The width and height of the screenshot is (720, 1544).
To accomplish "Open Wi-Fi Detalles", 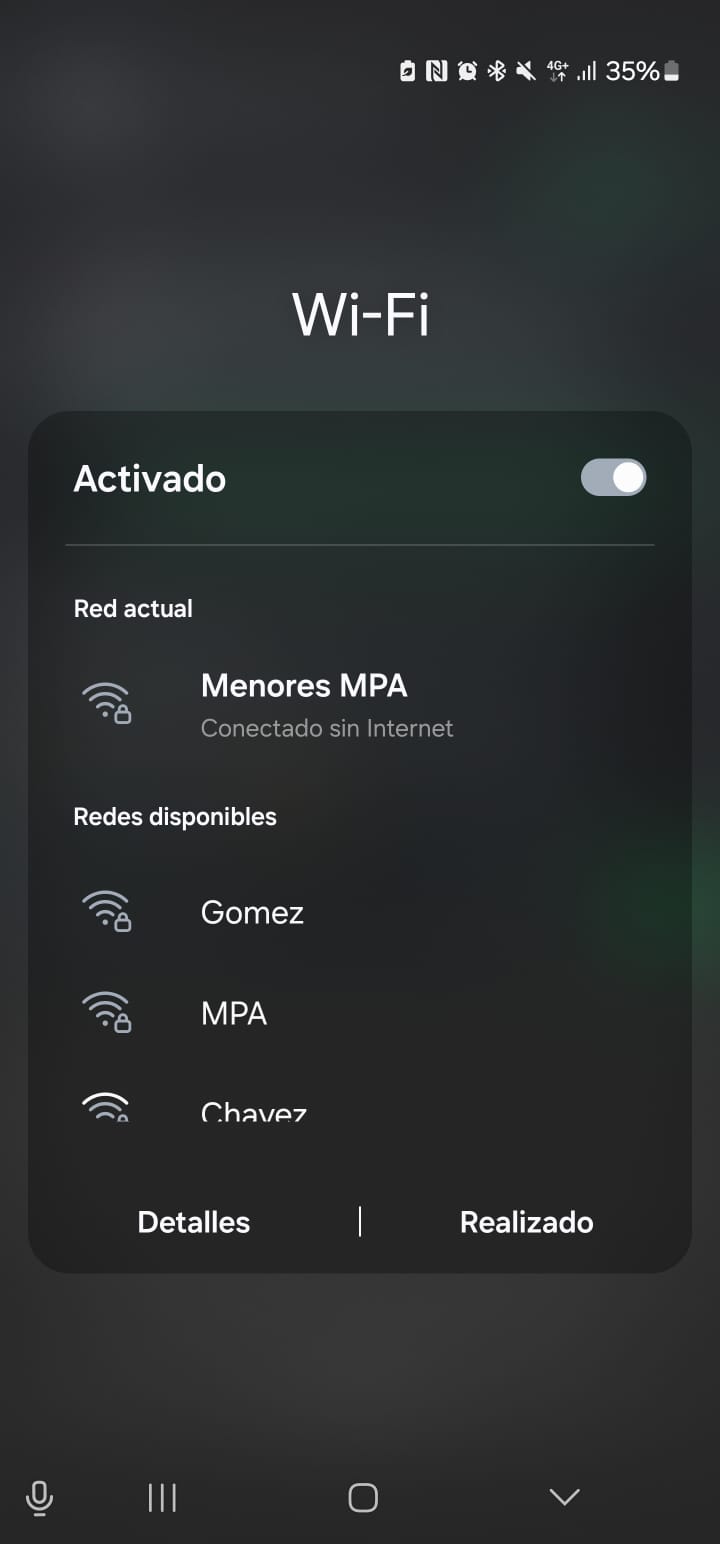I will [194, 1222].
